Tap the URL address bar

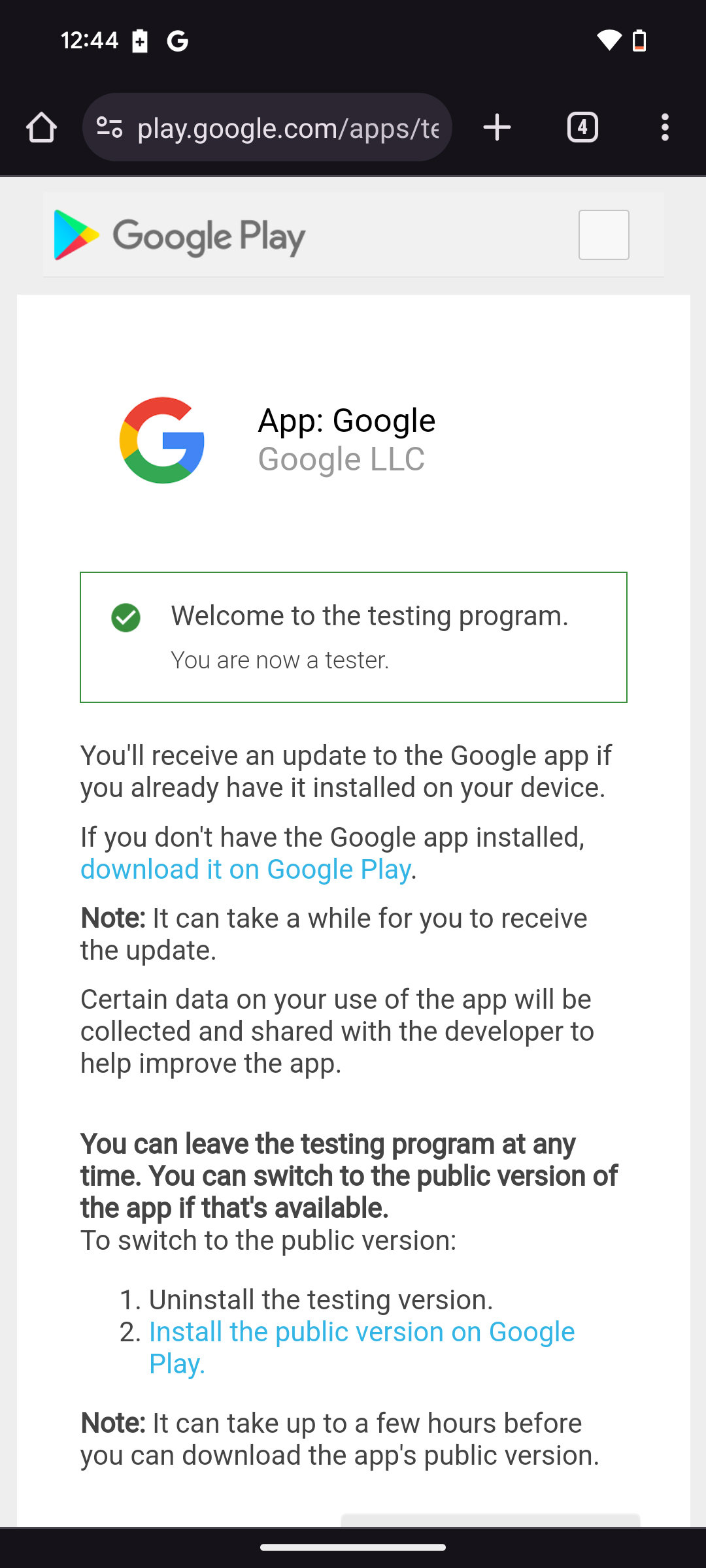click(x=288, y=128)
